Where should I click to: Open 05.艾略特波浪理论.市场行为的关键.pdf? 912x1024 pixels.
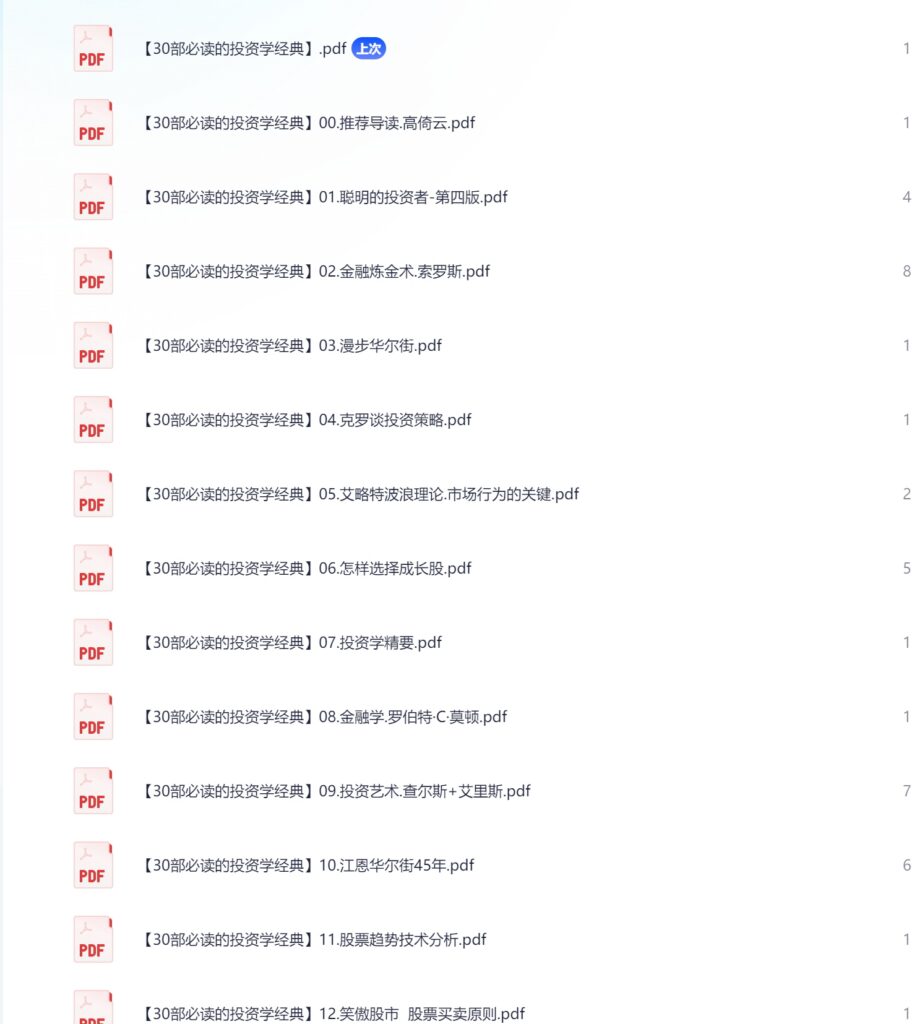pyautogui.click(x=359, y=494)
